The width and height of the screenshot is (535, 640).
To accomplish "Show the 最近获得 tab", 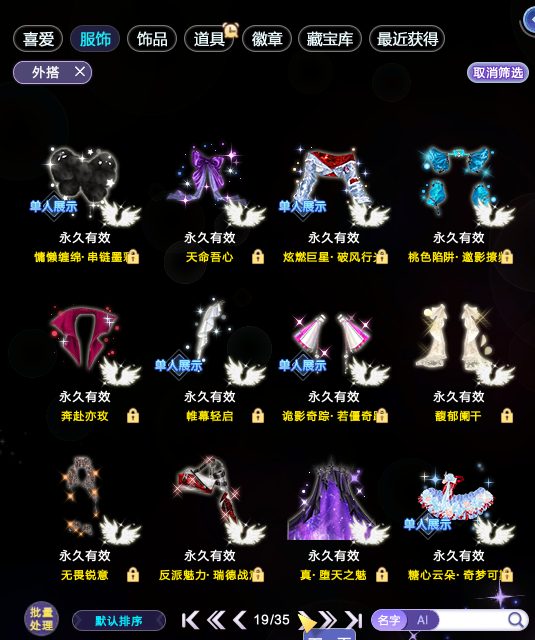I will pos(407,39).
